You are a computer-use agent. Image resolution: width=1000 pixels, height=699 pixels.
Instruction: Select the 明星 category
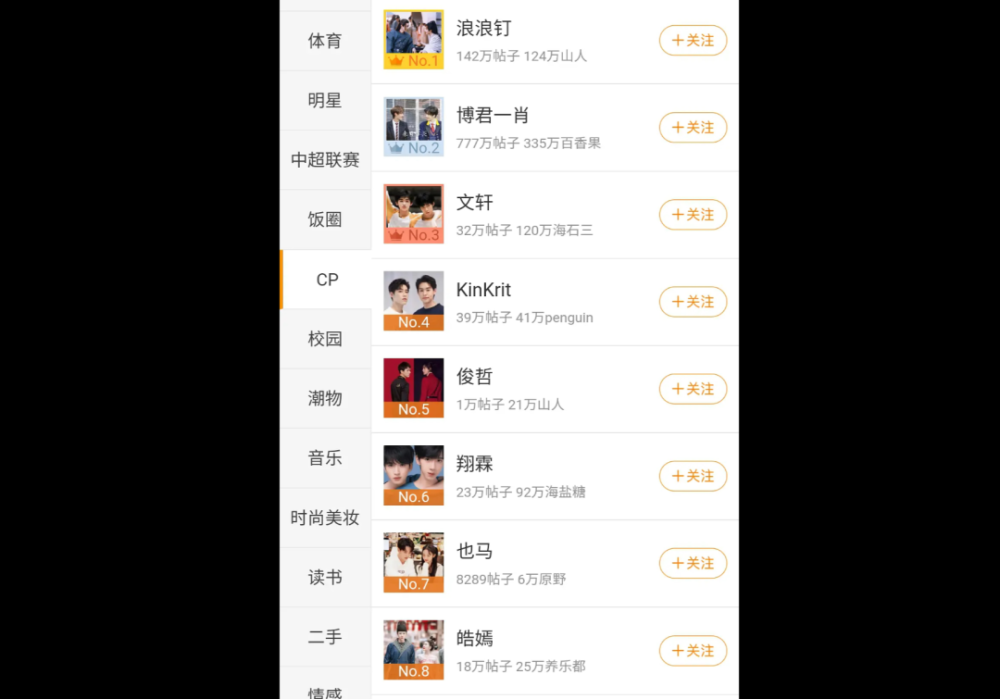pos(325,101)
